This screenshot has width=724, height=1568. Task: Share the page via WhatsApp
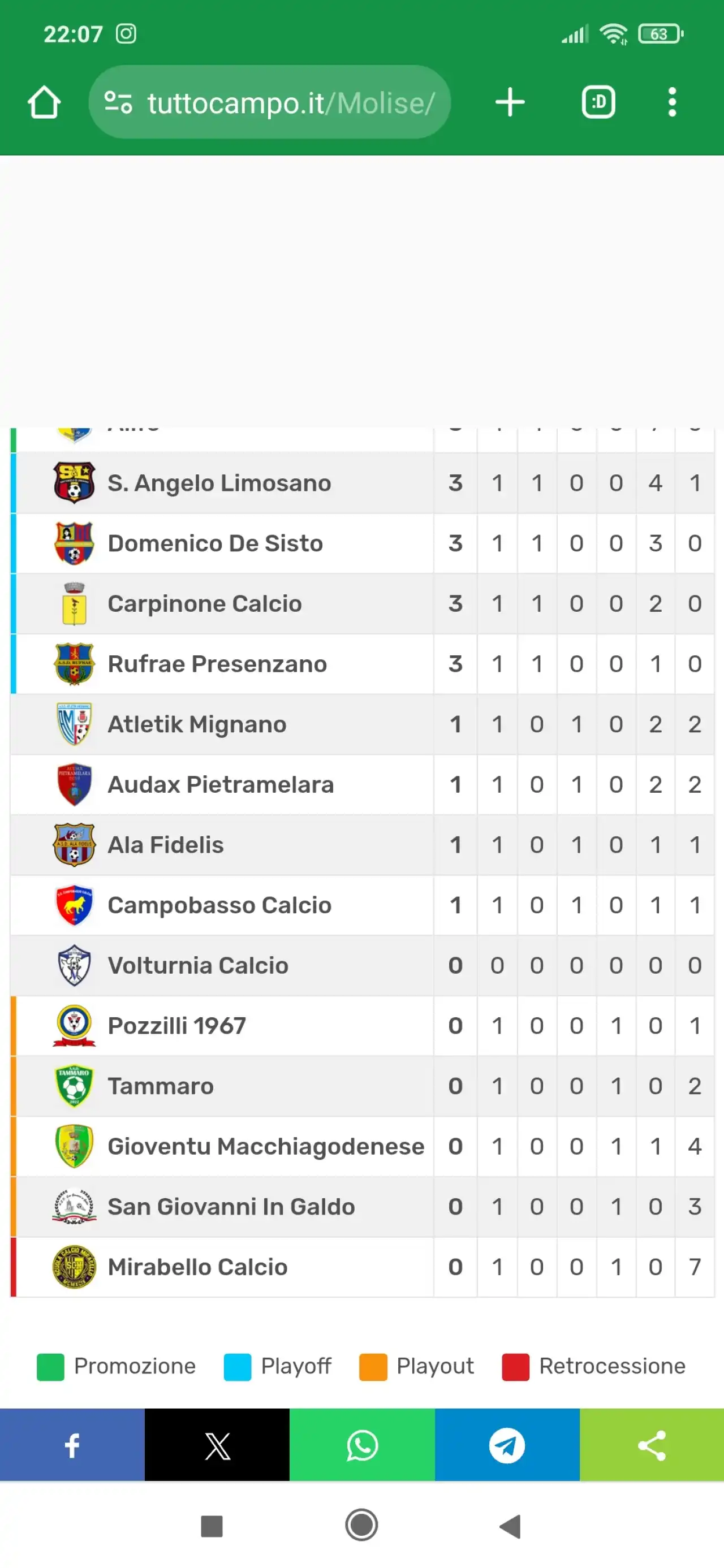pos(363,1444)
